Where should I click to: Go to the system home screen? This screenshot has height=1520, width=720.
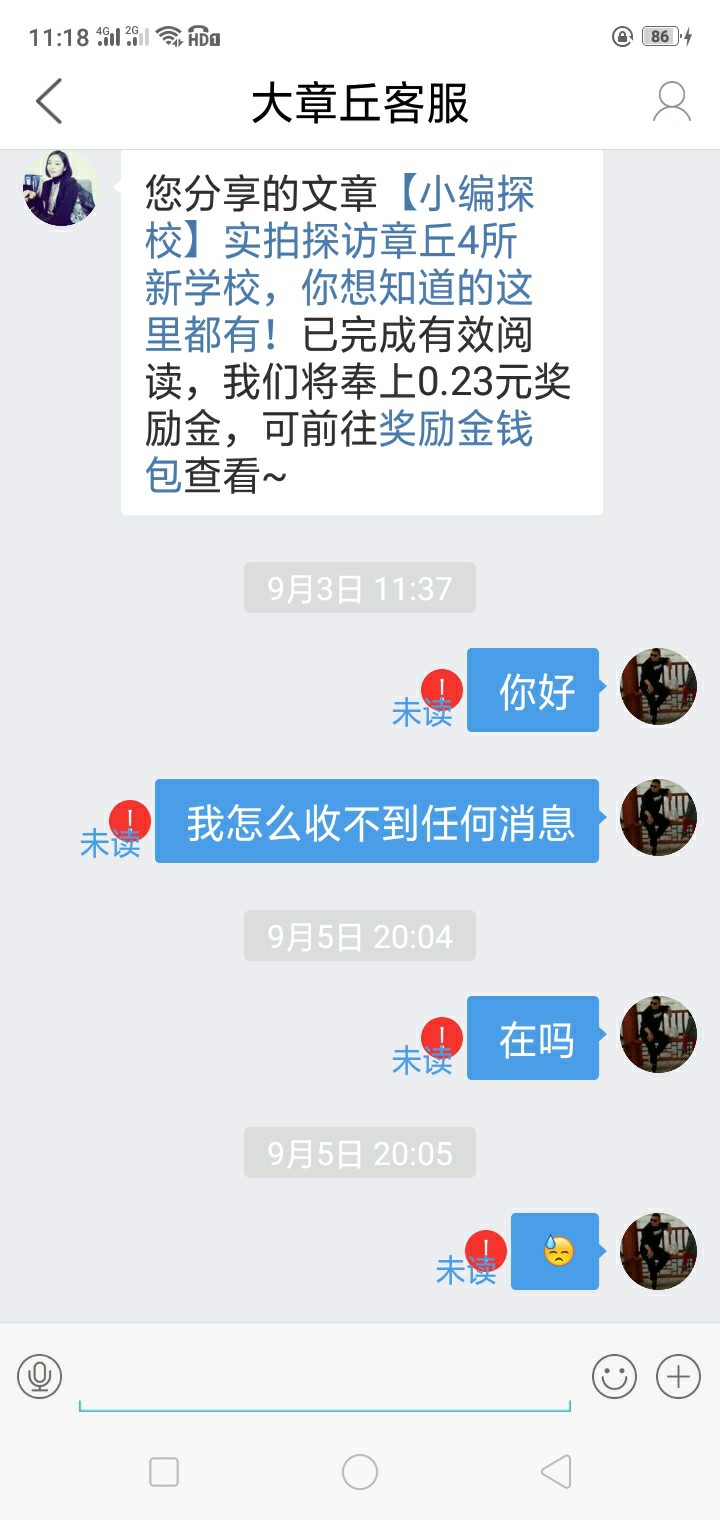(360, 1471)
